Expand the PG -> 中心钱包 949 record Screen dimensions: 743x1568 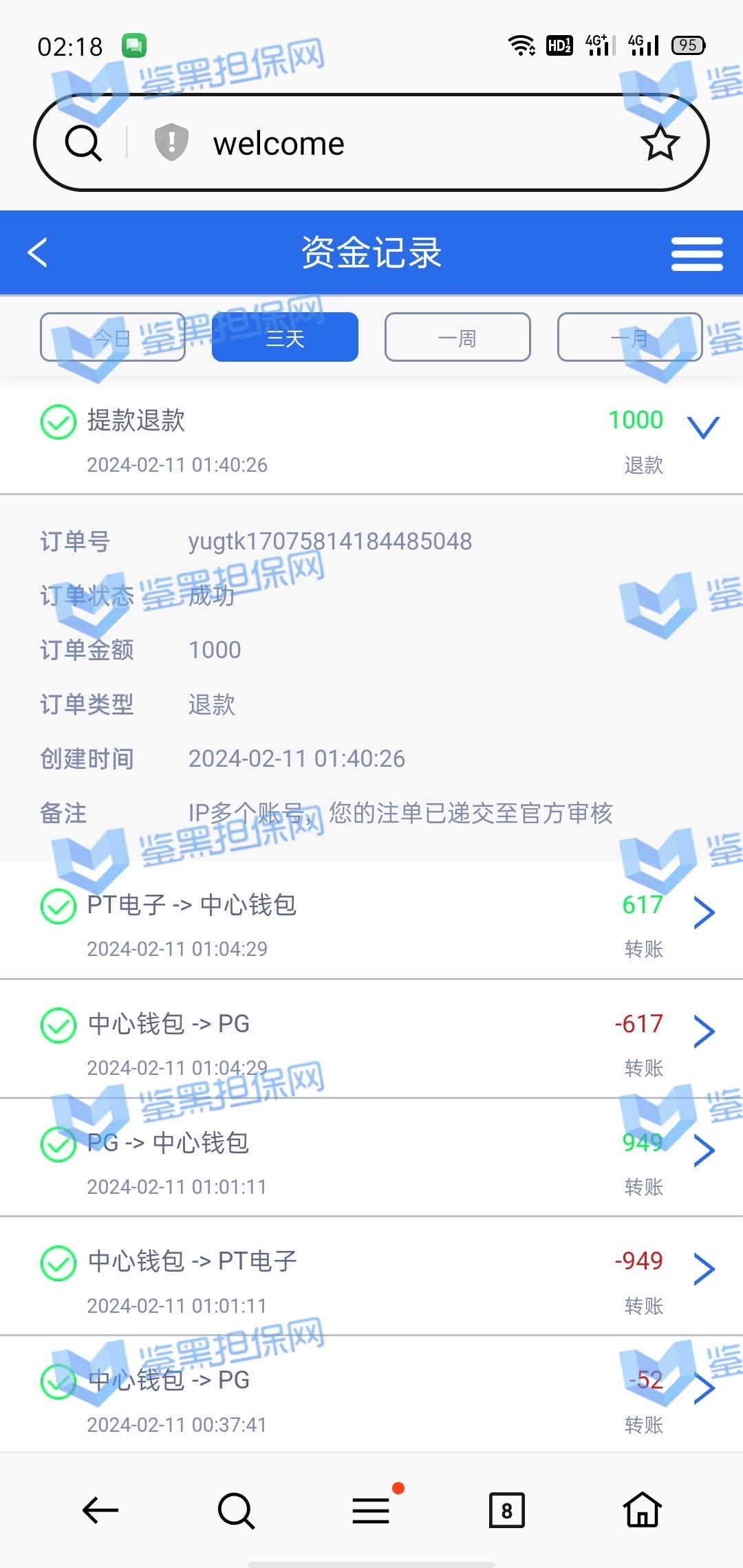click(x=704, y=1151)
